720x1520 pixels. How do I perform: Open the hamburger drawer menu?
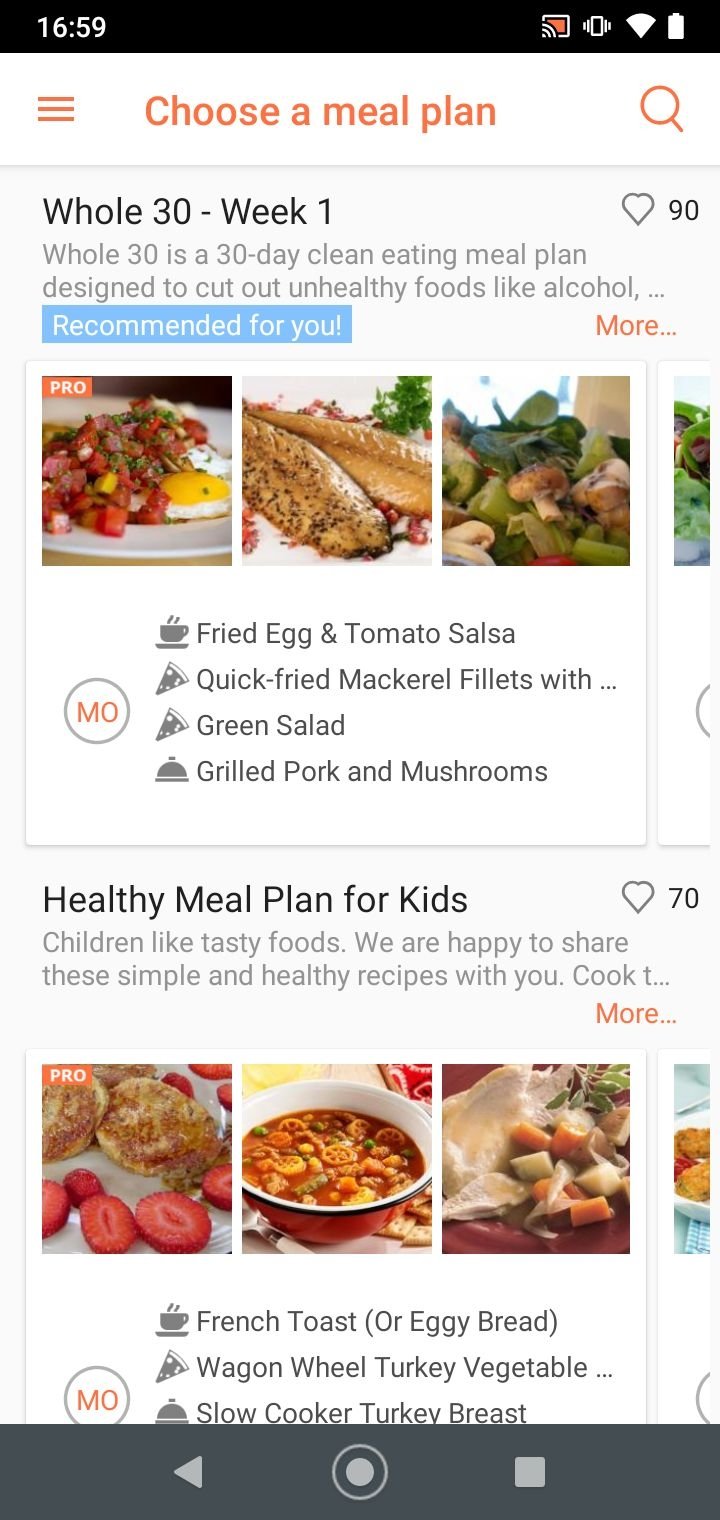[x=56, y=110]
